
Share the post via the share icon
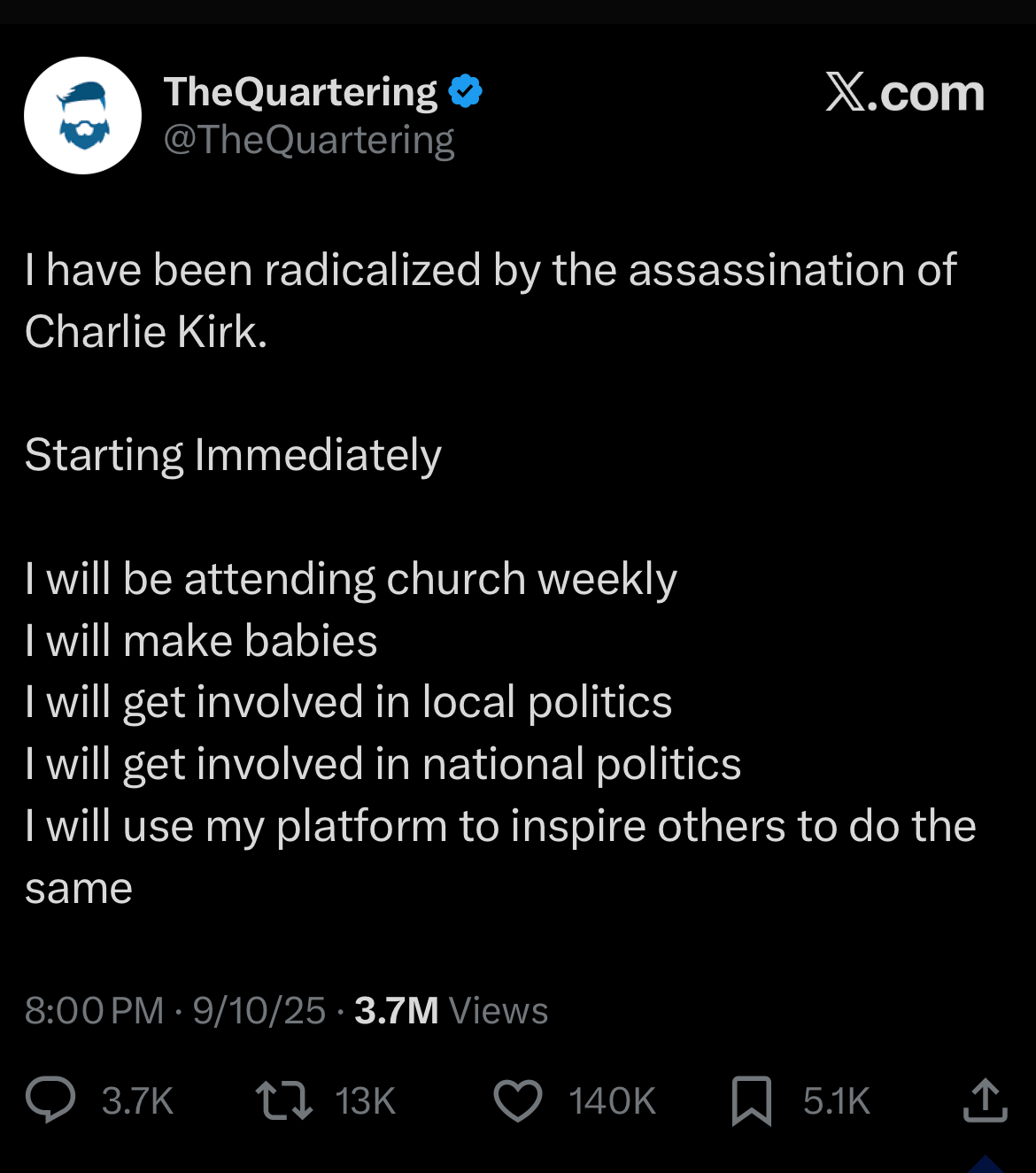985,1100
